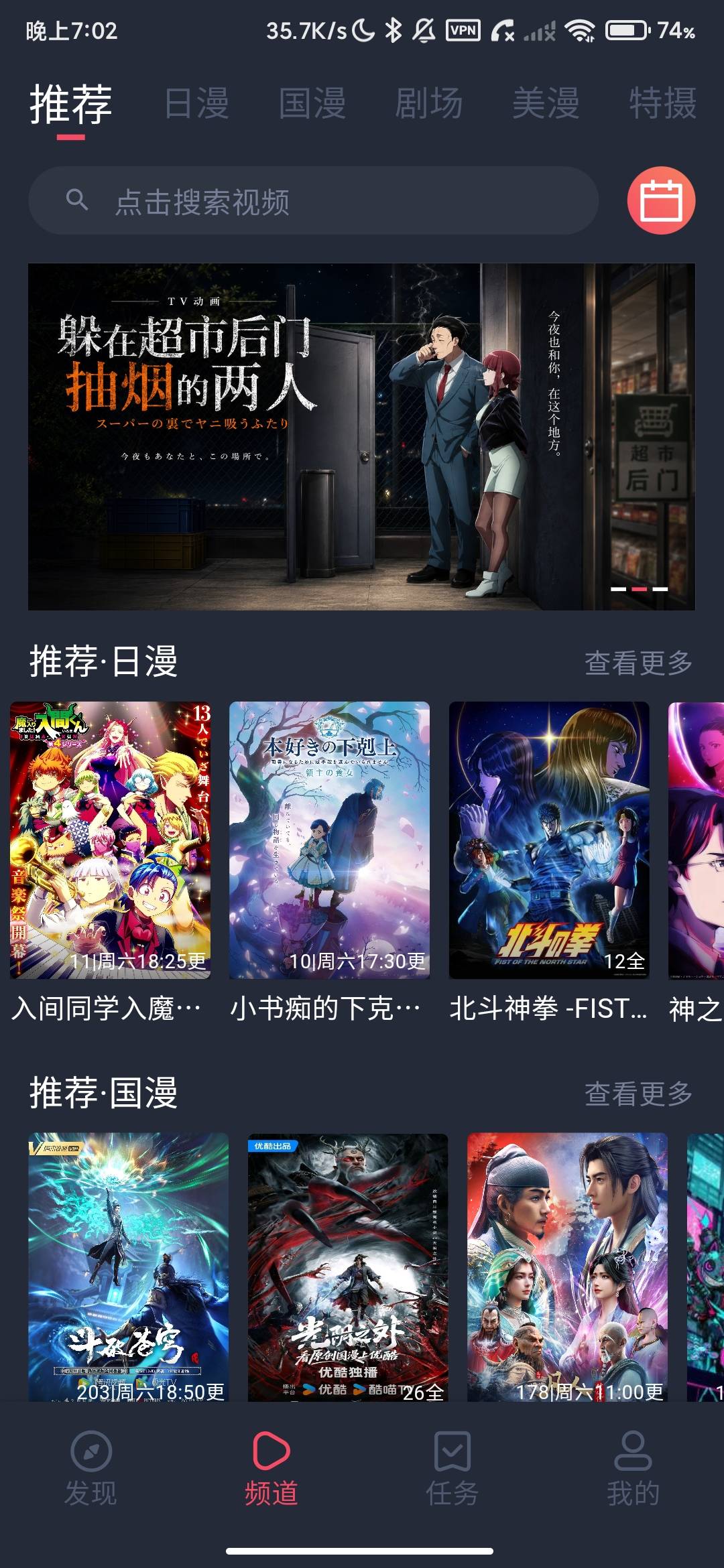
Task: Select the 剧场 top tab
Action: (429, 103)
